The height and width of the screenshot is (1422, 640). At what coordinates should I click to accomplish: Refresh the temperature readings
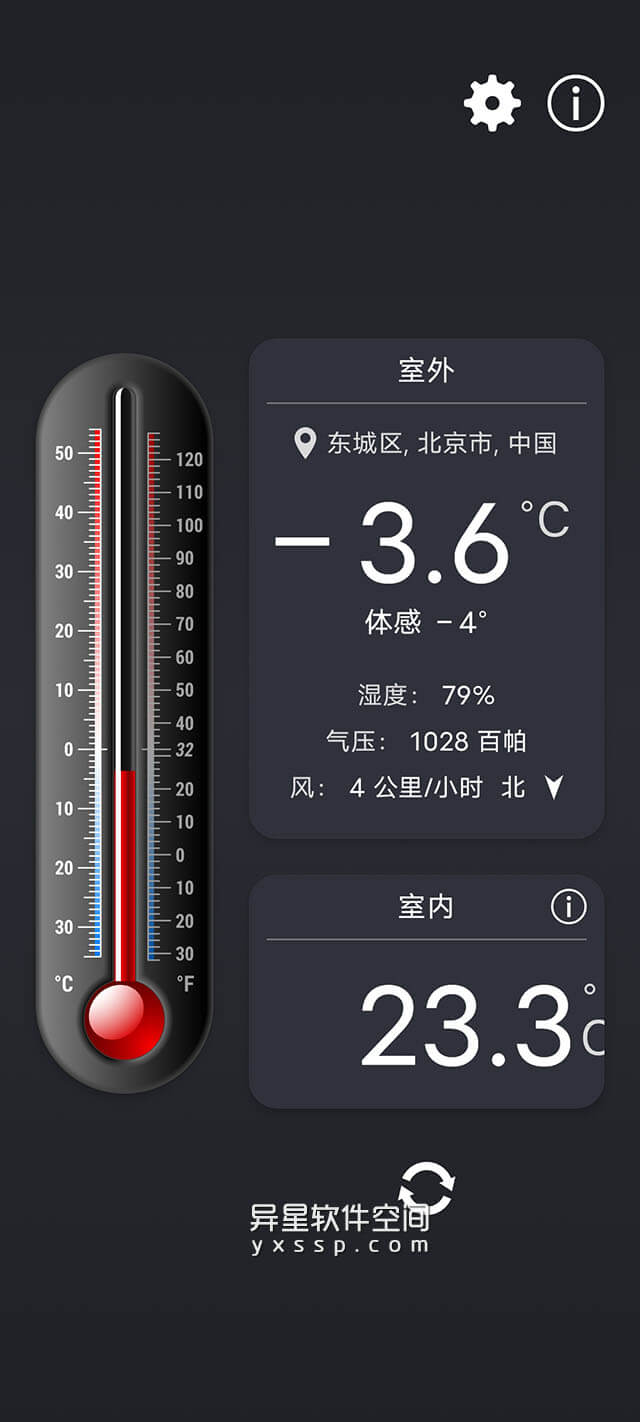pos(427,1188)
